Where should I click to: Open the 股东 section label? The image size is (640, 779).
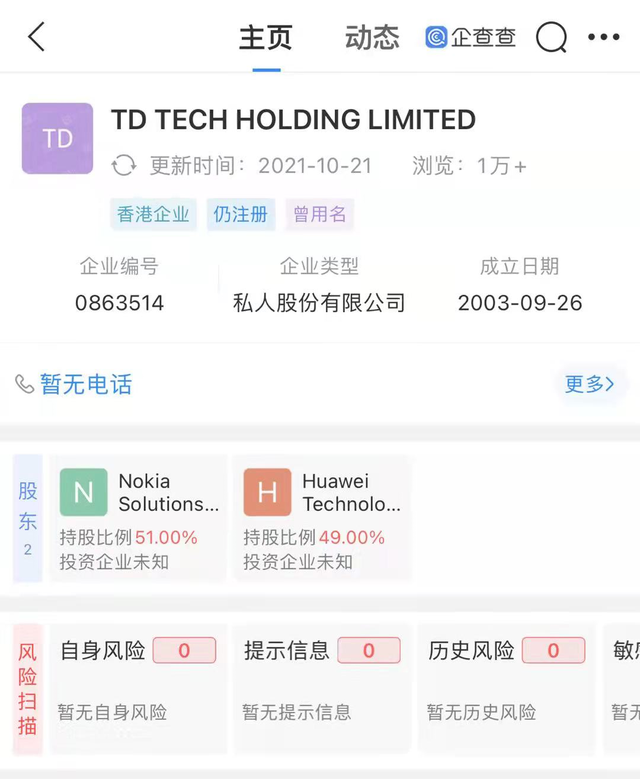tap(28, 518)
